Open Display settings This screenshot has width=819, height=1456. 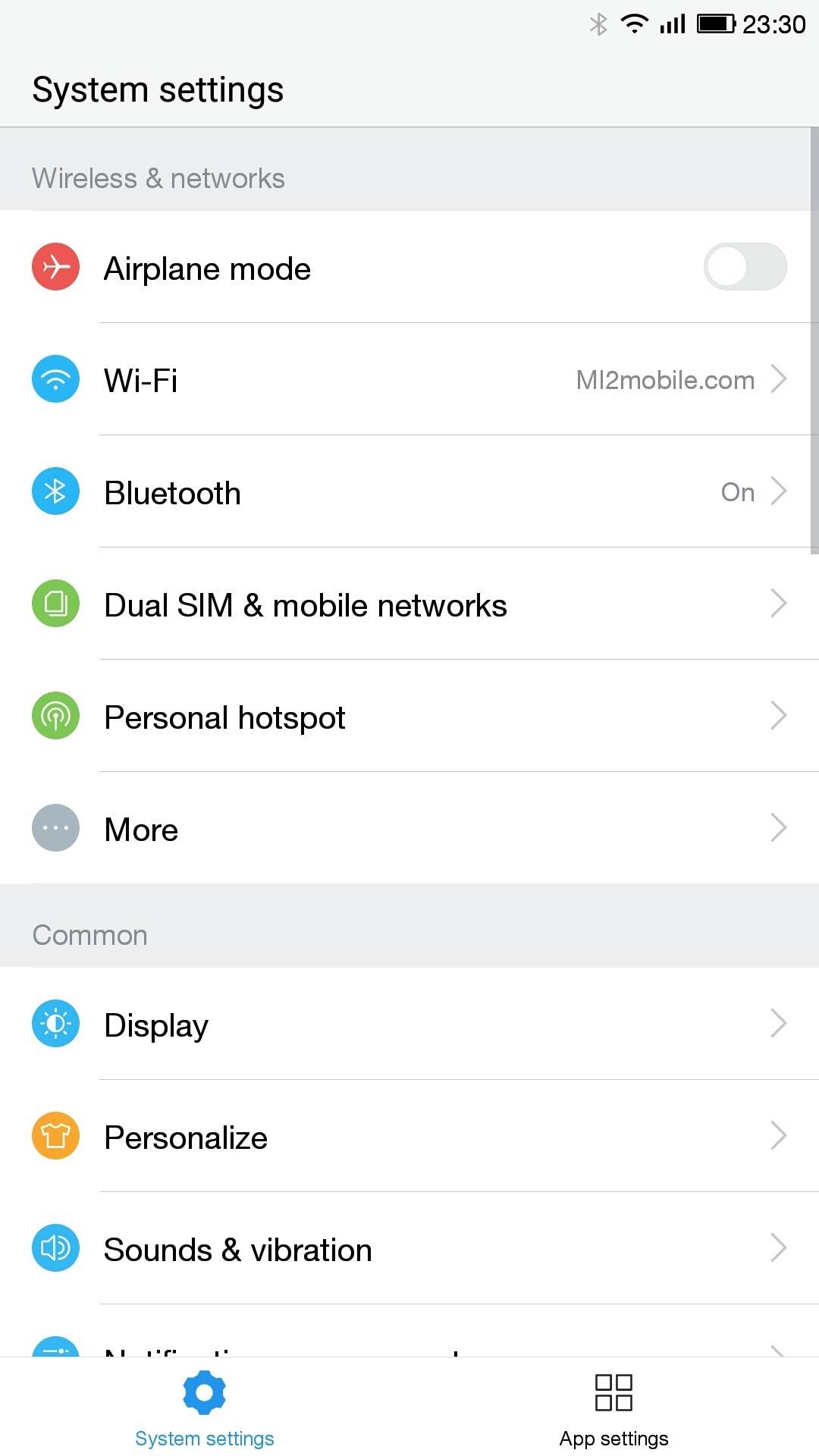coord(409,1025)
